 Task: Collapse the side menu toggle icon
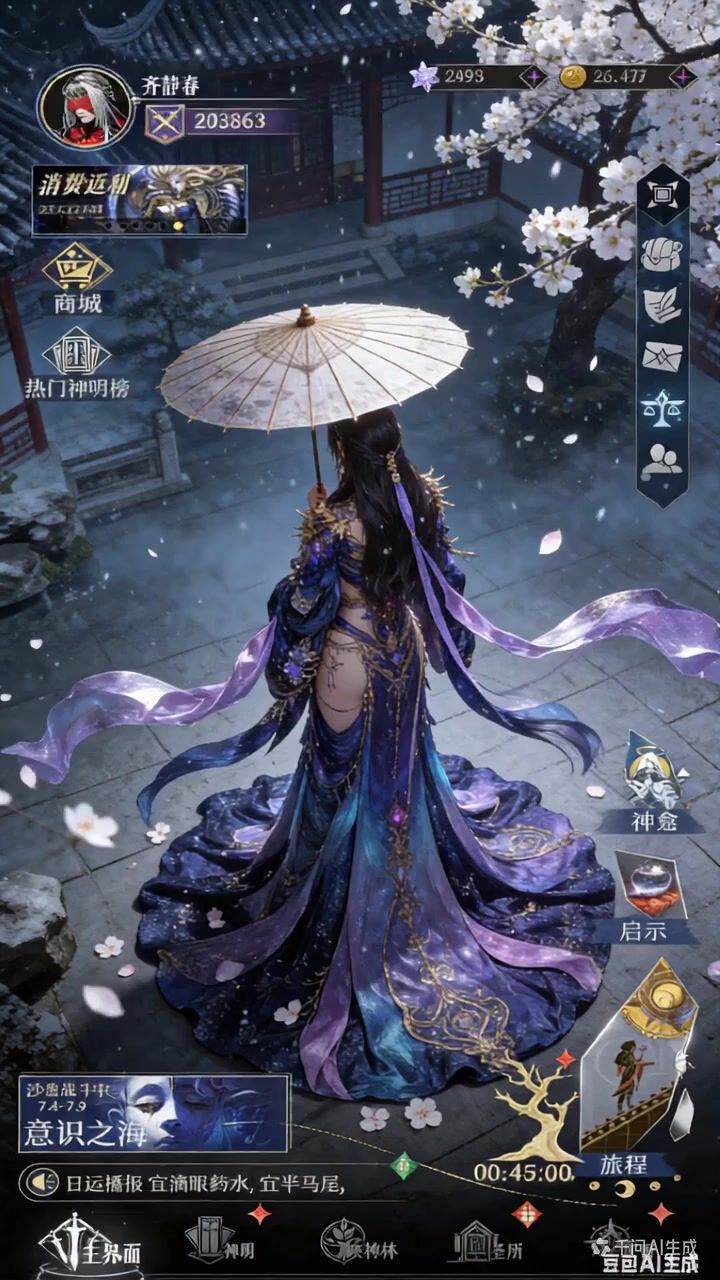(662, 195)
